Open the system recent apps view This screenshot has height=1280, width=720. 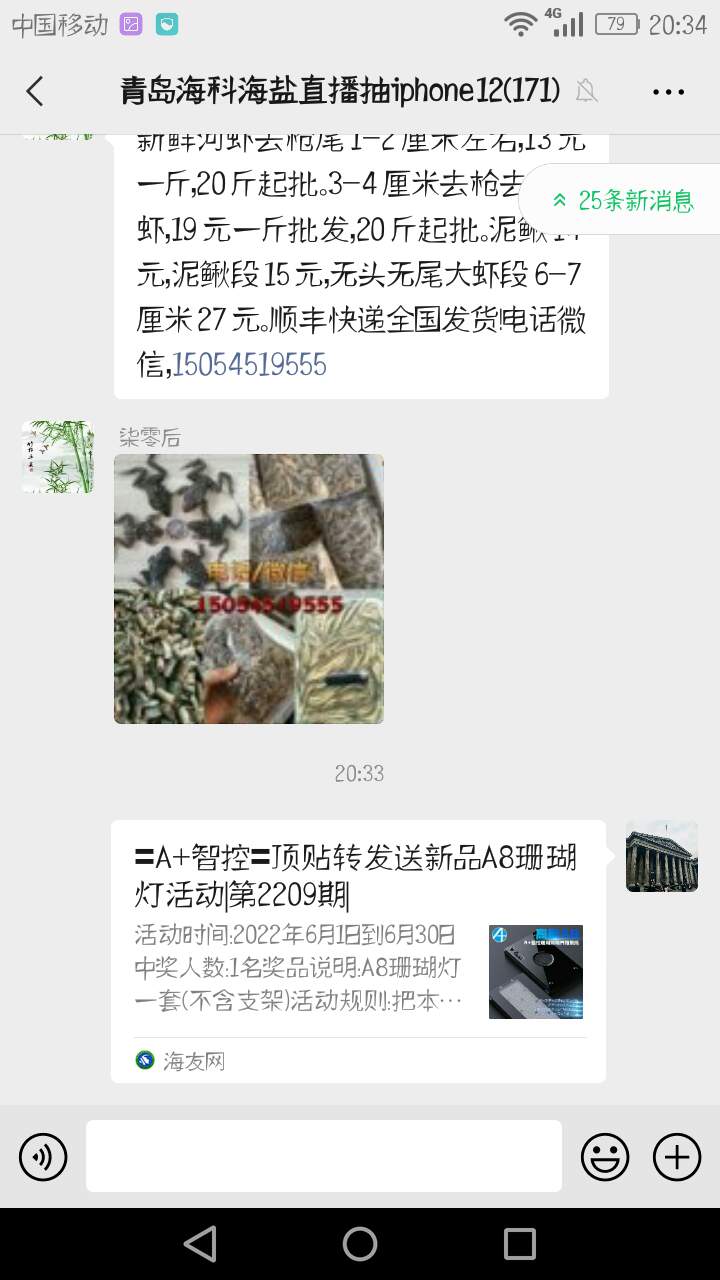pyautogui.click(x=520, y=1244)
